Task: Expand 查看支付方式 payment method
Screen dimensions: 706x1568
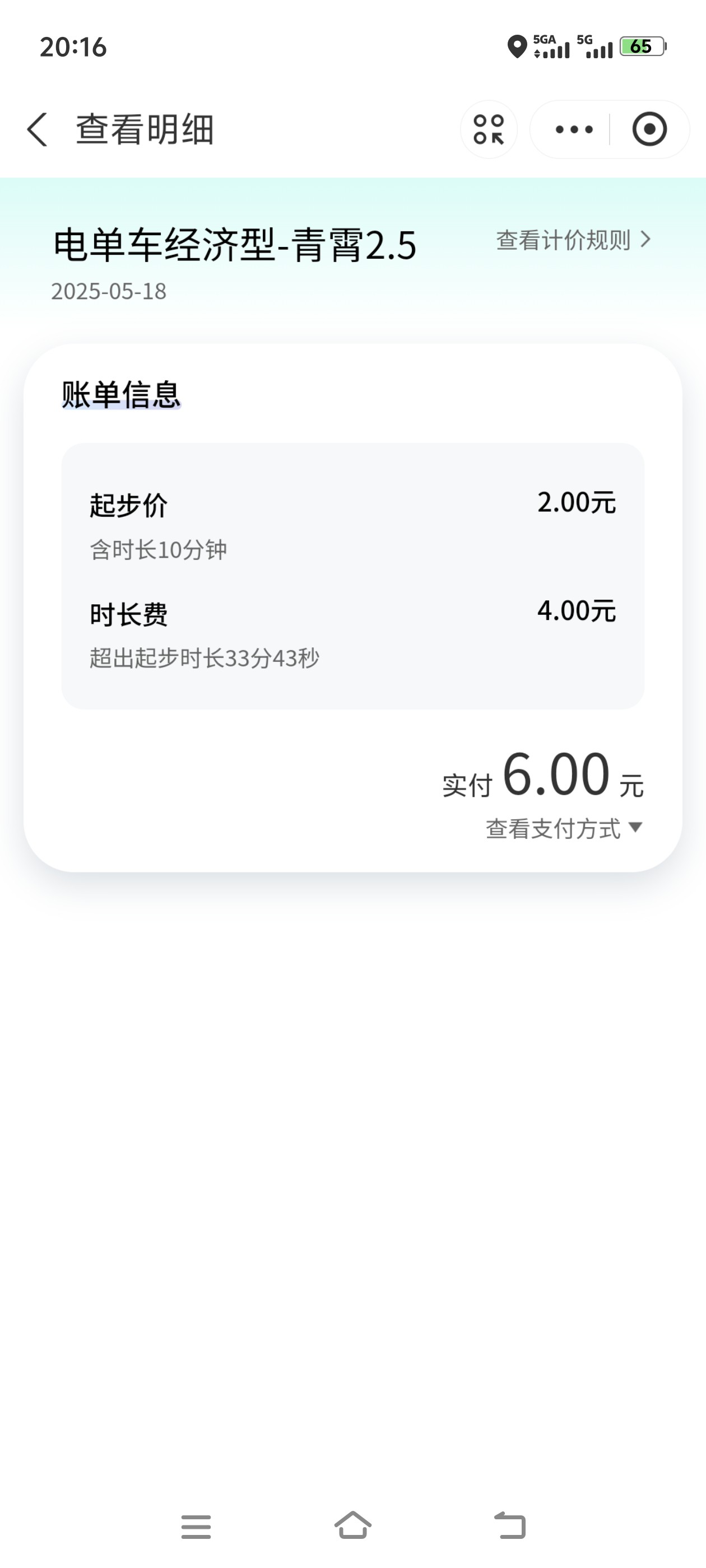Action: pos(564,828)
